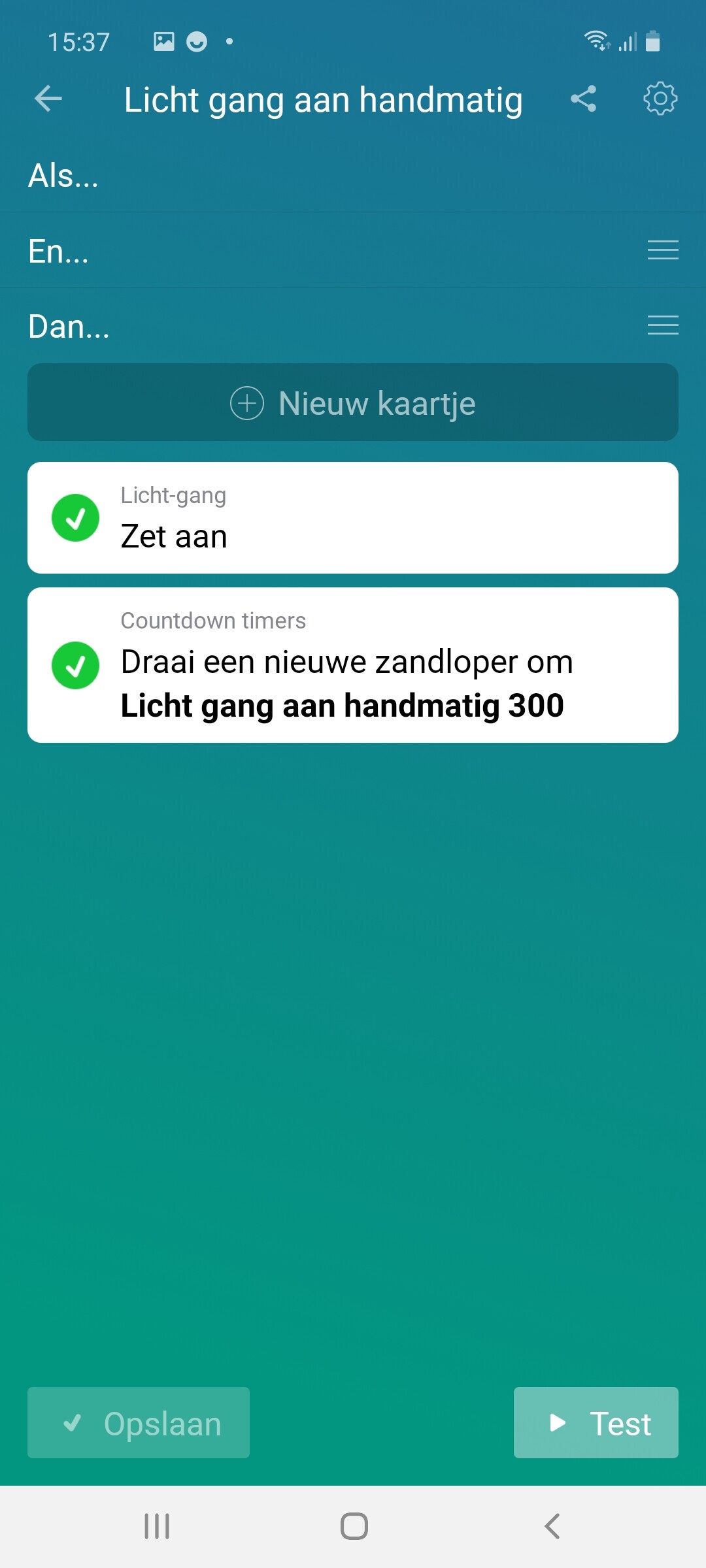Go to the phone's home screen
706x1568 pixels.
[x=354, y=1527]
